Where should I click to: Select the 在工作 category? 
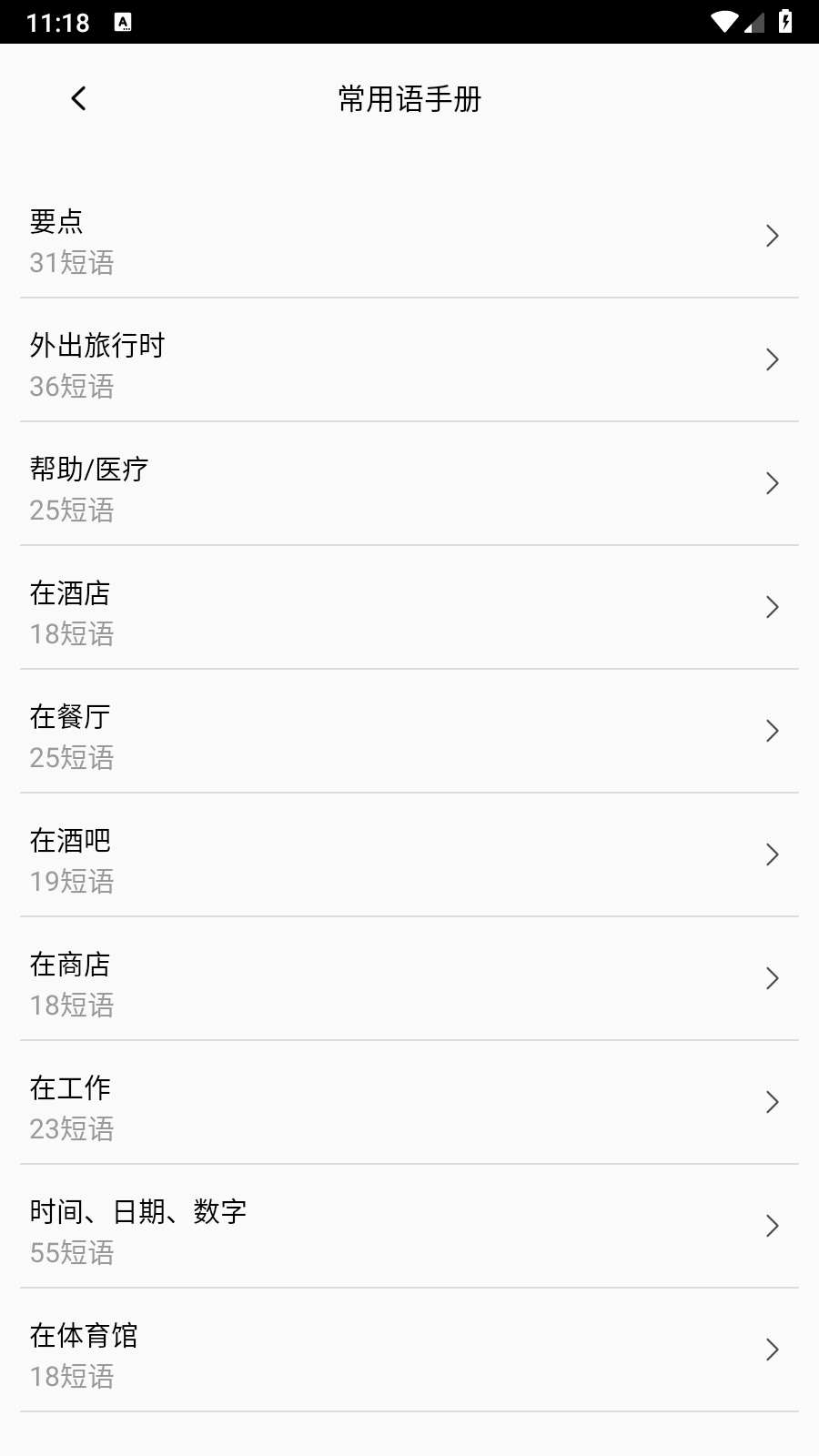tap(409, 1102)
